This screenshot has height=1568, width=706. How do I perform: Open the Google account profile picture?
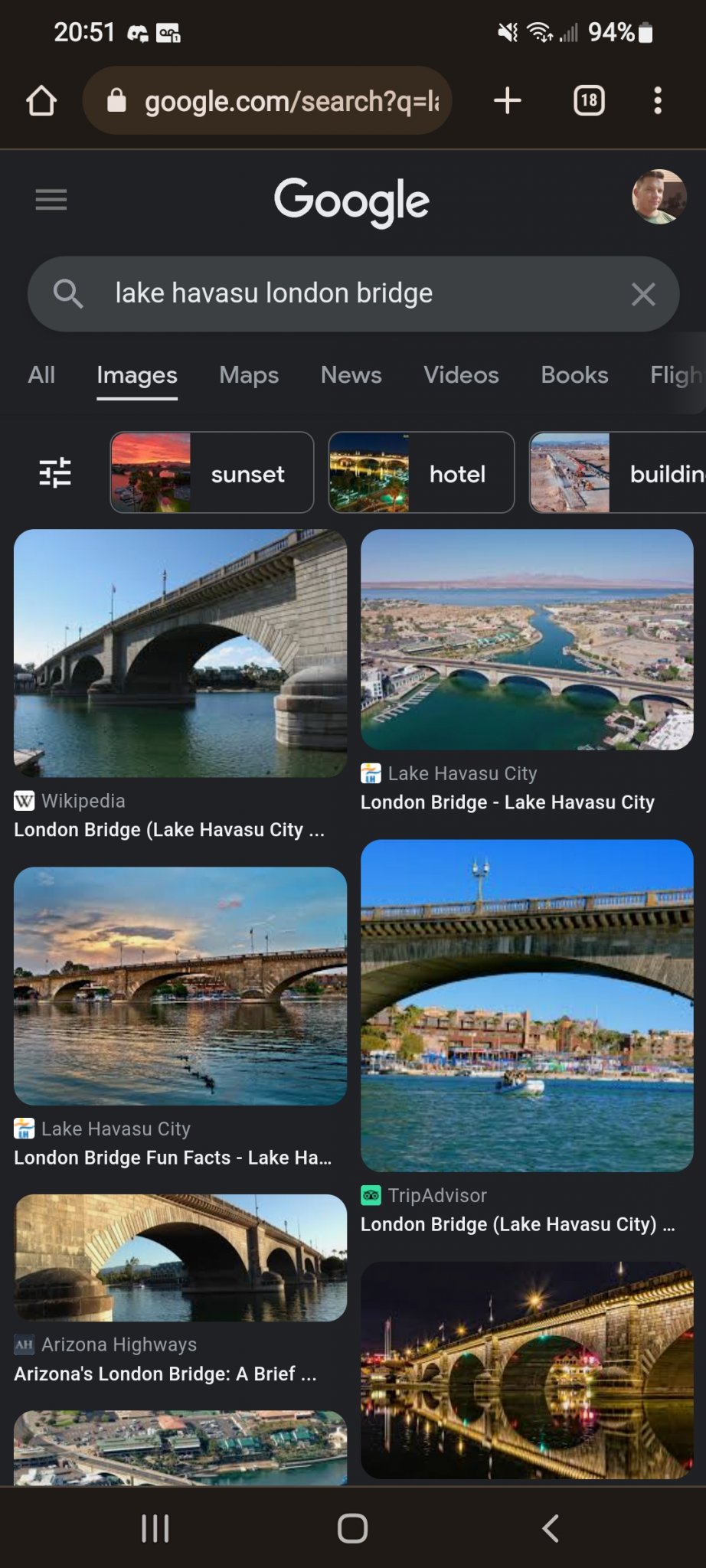pyautogui.click(x=659, y=197)
